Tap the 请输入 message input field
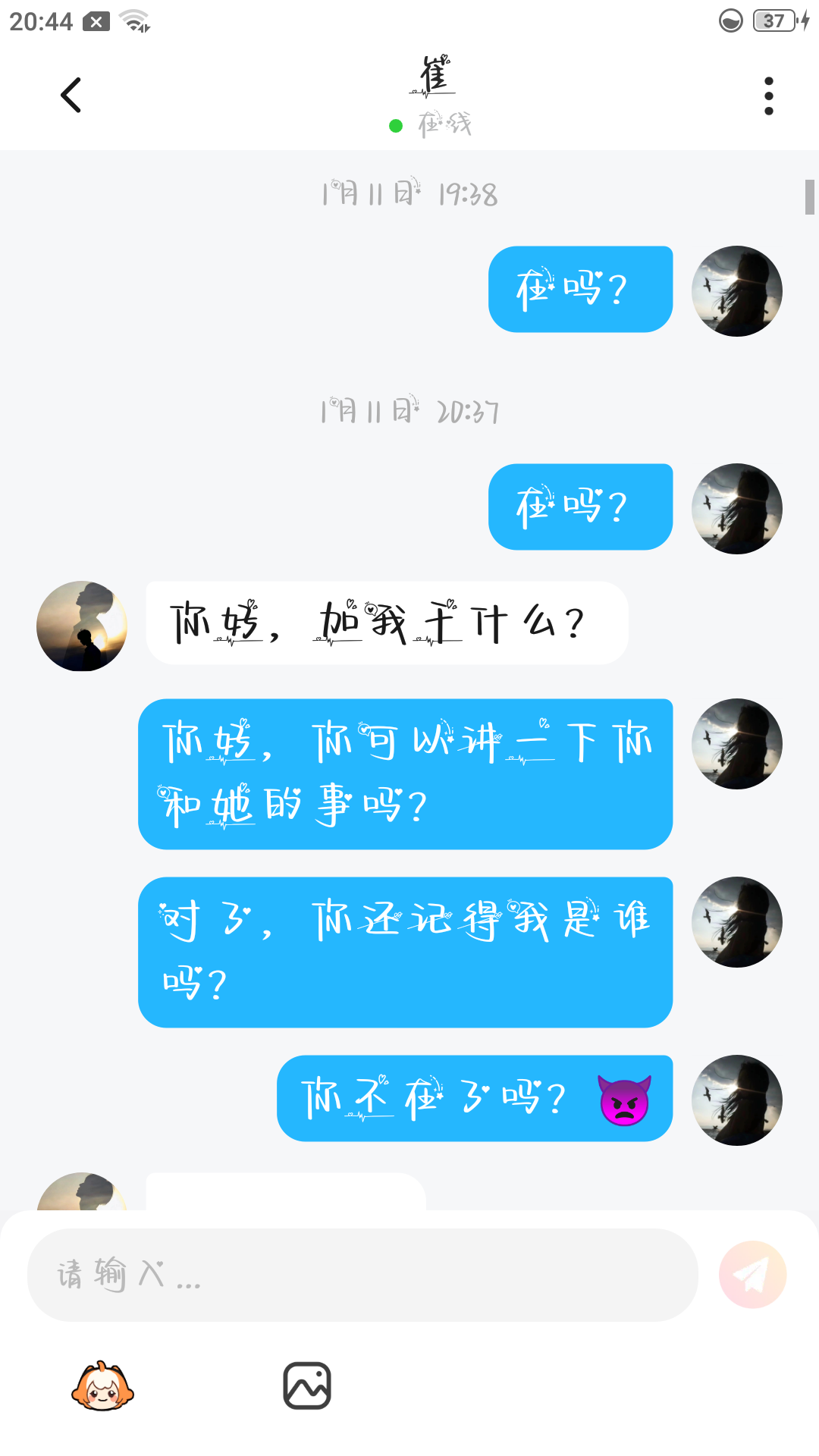The height and width of the screenshot is (1456, 819). tap(362, 1275)
